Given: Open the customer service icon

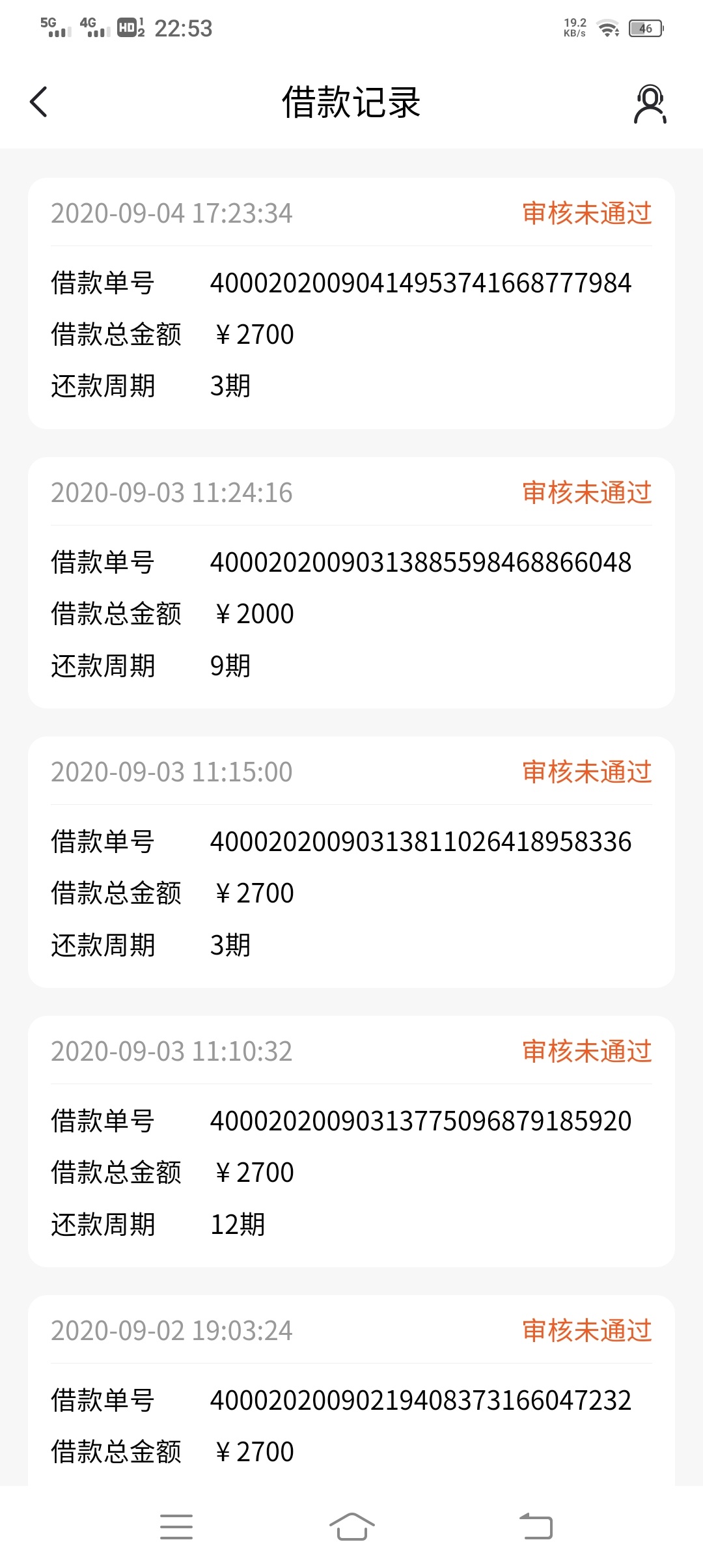Looking at the screenshot, I should click(x=650, y=104).
